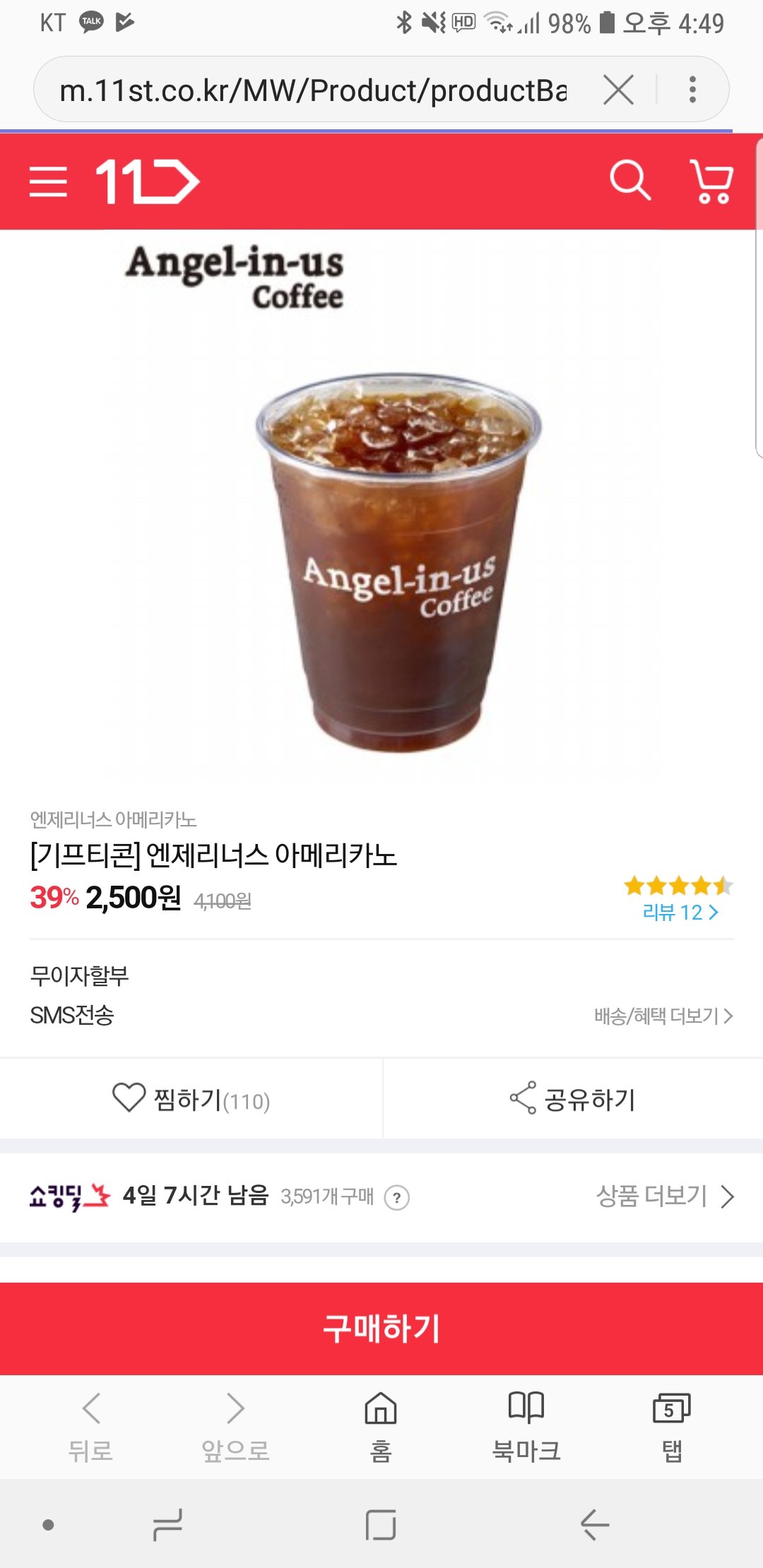Image resolution: width=763 pixels, height=1568 pixels.
Task: Tap 구매하기 to buy
Action: pyautogui.click(x=381, y=1328)
